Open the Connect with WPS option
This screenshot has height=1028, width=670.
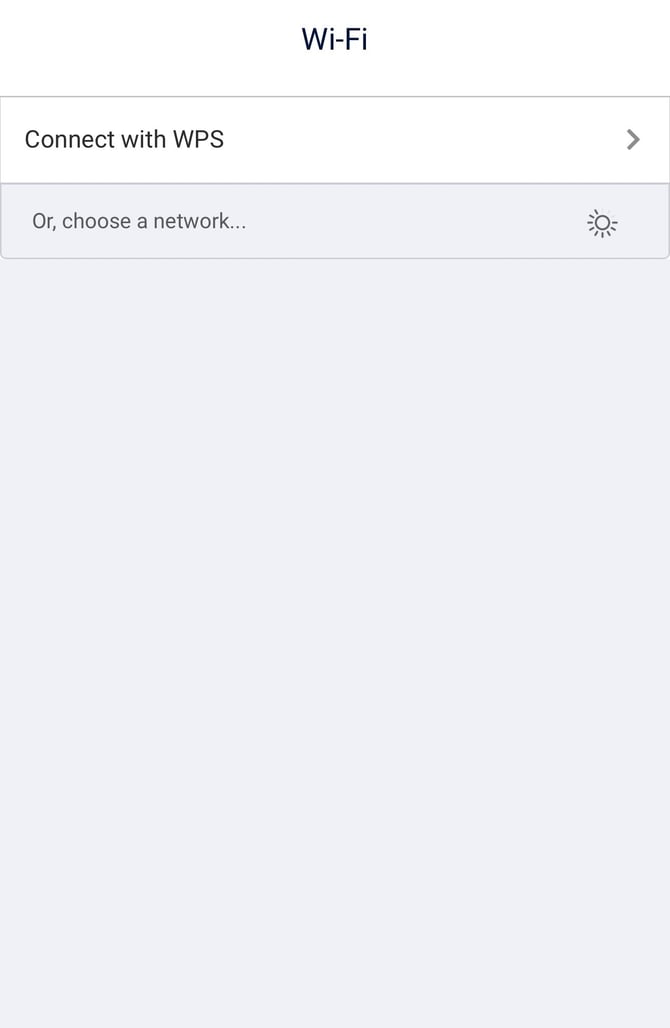(x=334, y=140)
